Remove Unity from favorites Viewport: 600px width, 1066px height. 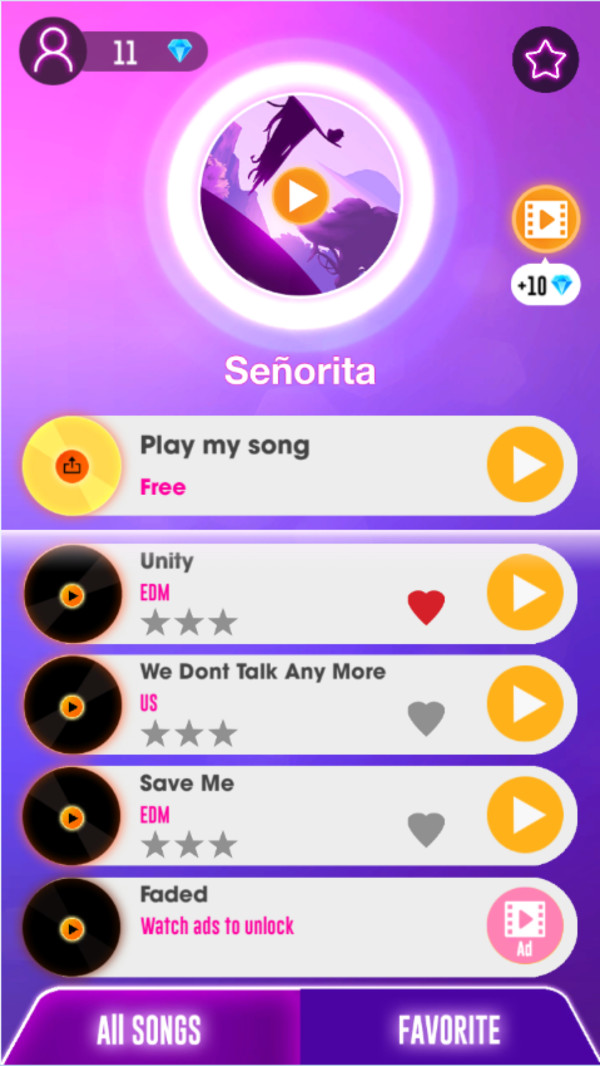pos(426,607)
